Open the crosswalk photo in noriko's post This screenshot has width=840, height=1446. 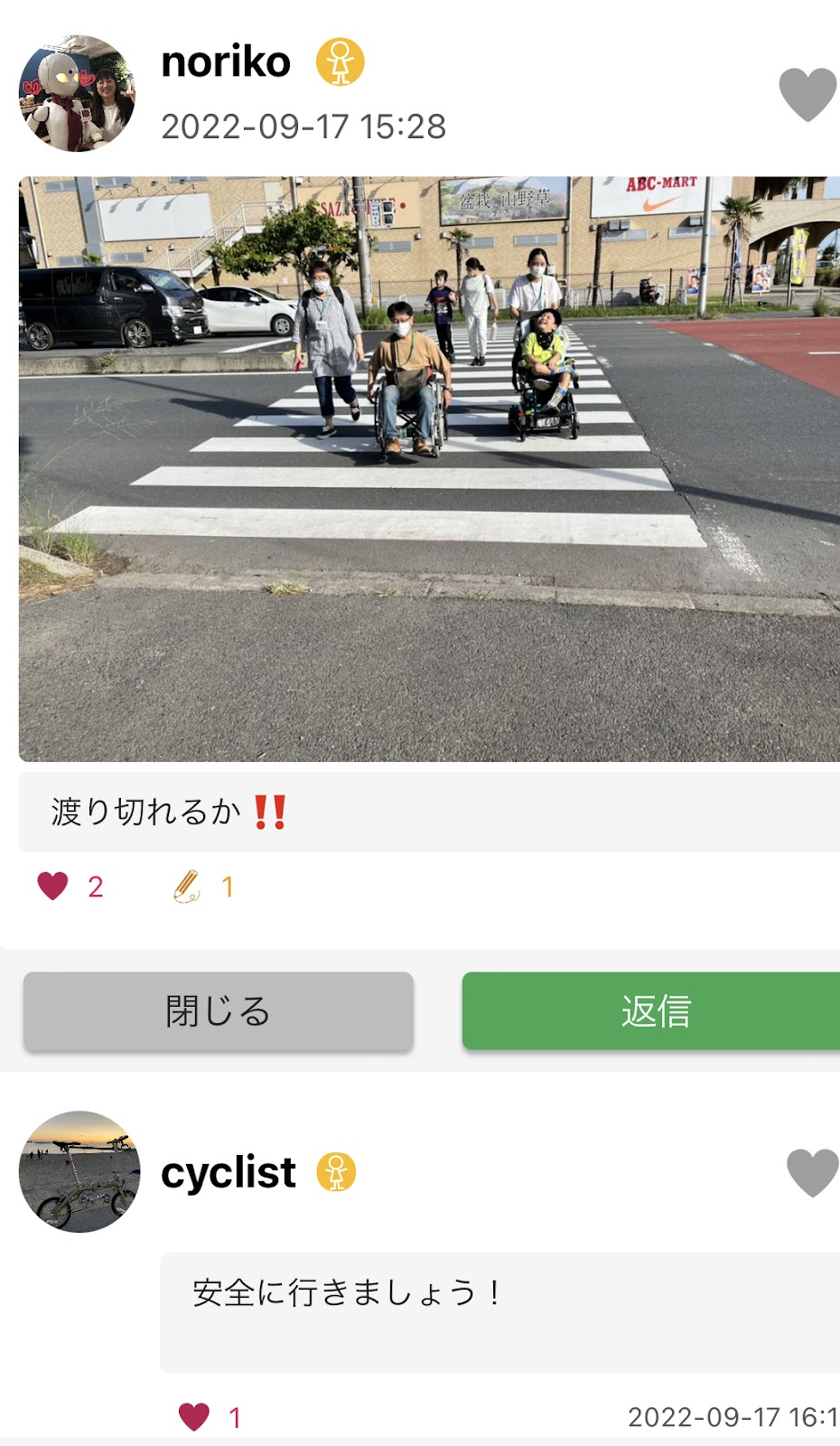click(429, 468)
